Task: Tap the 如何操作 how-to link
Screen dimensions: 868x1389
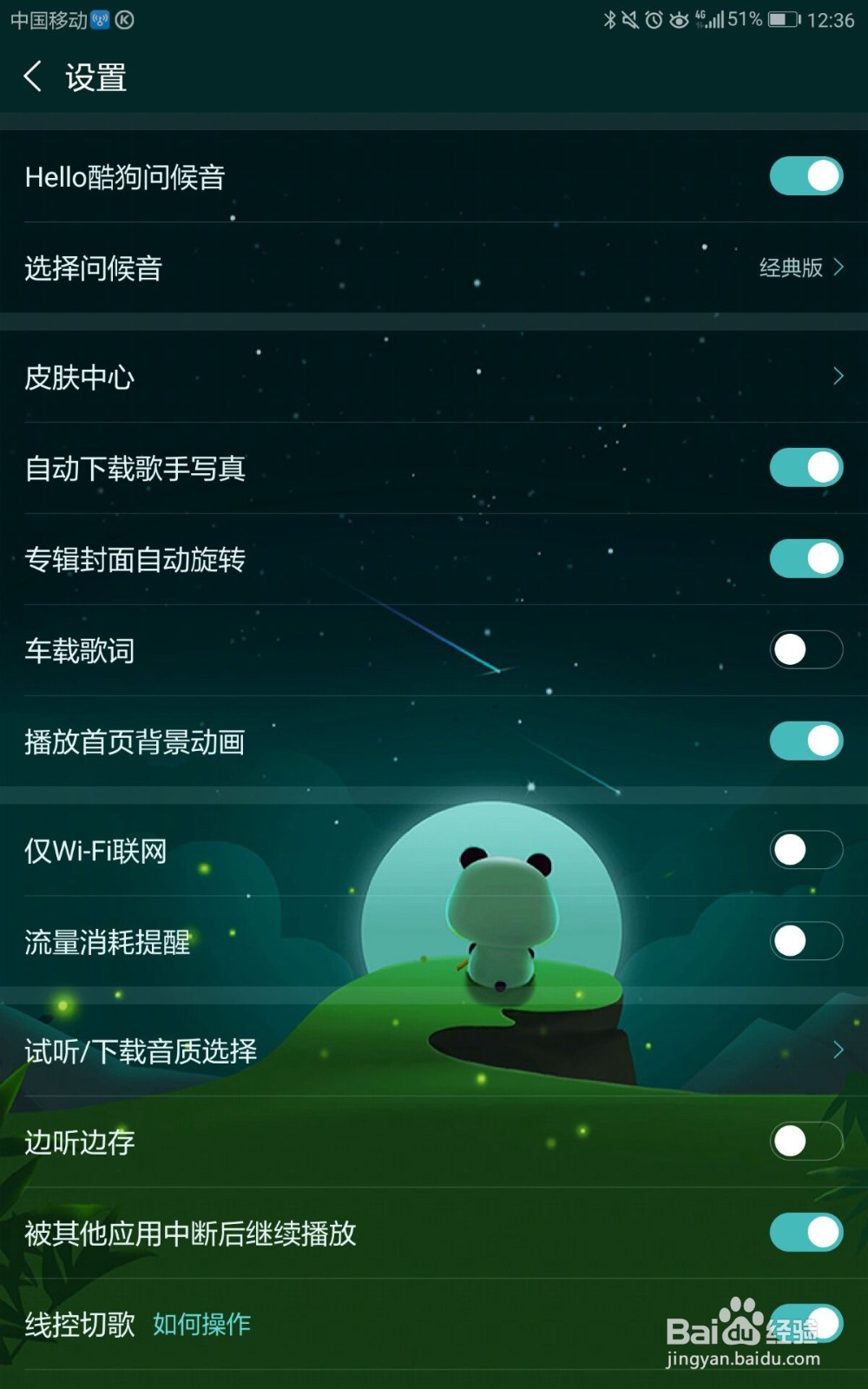Action: tap(201, 1325)
